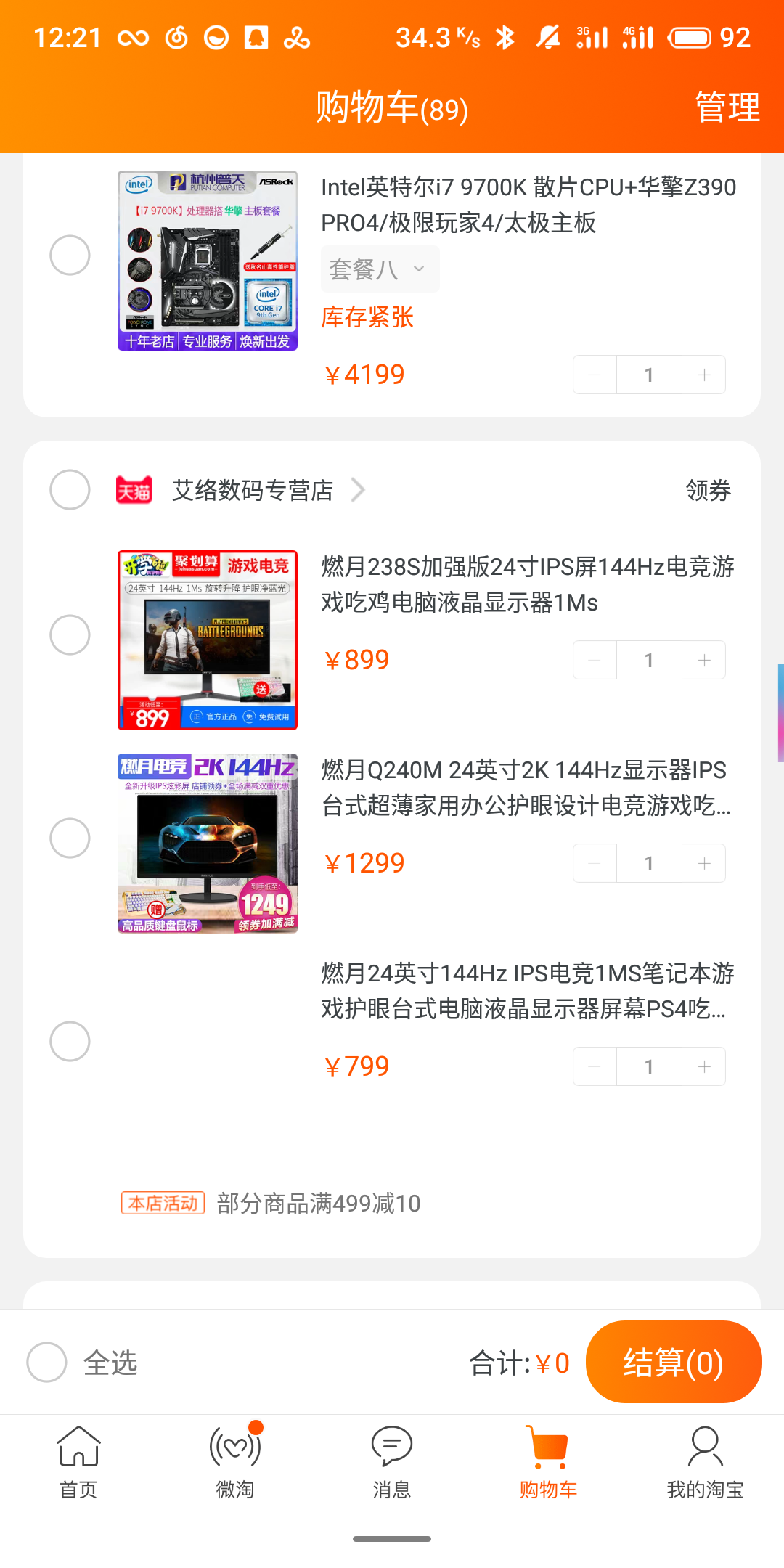Check the 艾络数码专营店 store checkbox
784x1568 pixels.
click(x=70, y=490)
